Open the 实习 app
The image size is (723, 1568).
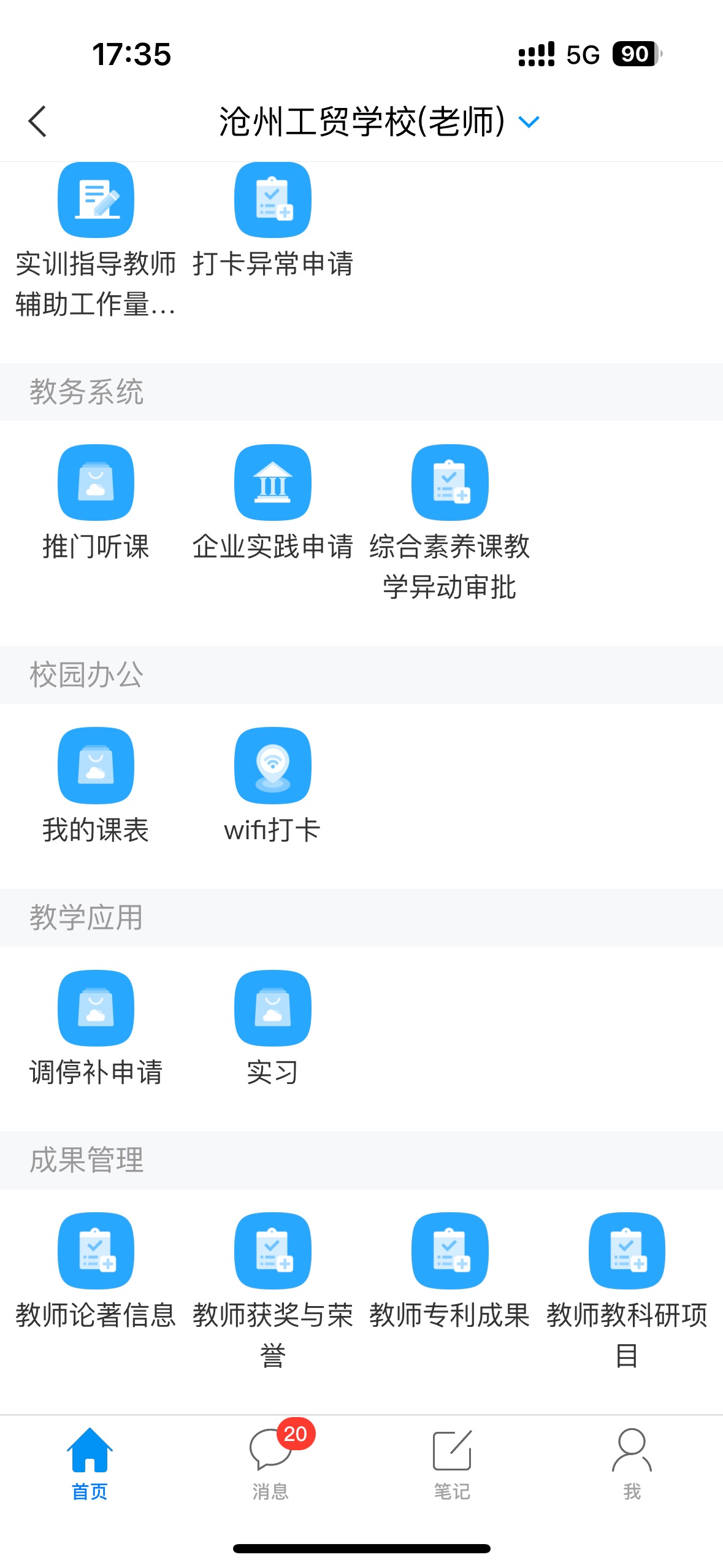point(273,1008)
